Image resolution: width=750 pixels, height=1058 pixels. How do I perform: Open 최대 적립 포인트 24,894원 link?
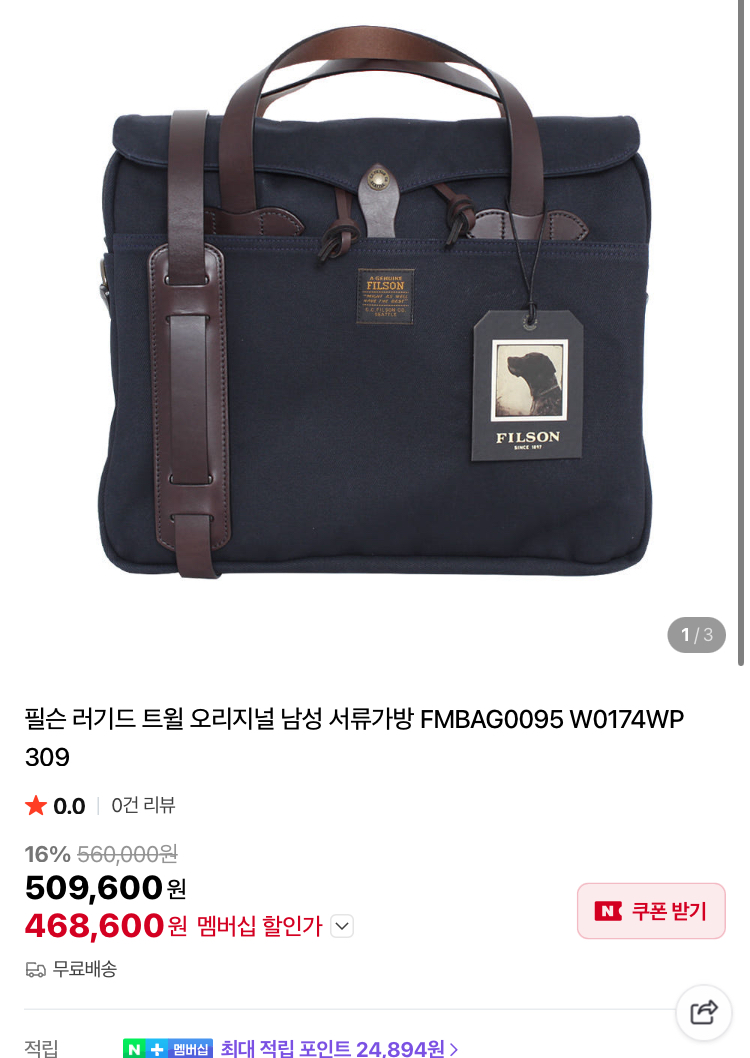339,1049
